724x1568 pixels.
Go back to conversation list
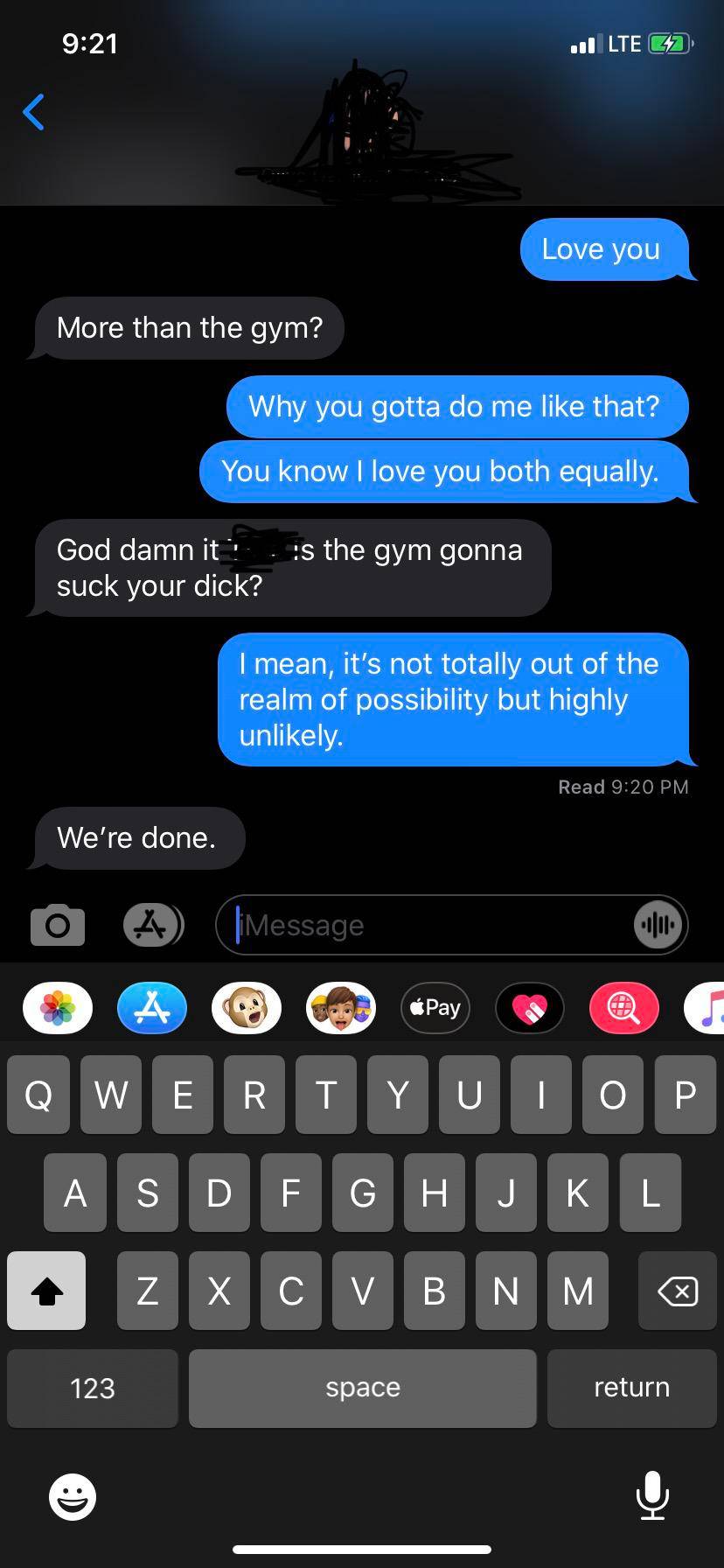coord(33,112)
